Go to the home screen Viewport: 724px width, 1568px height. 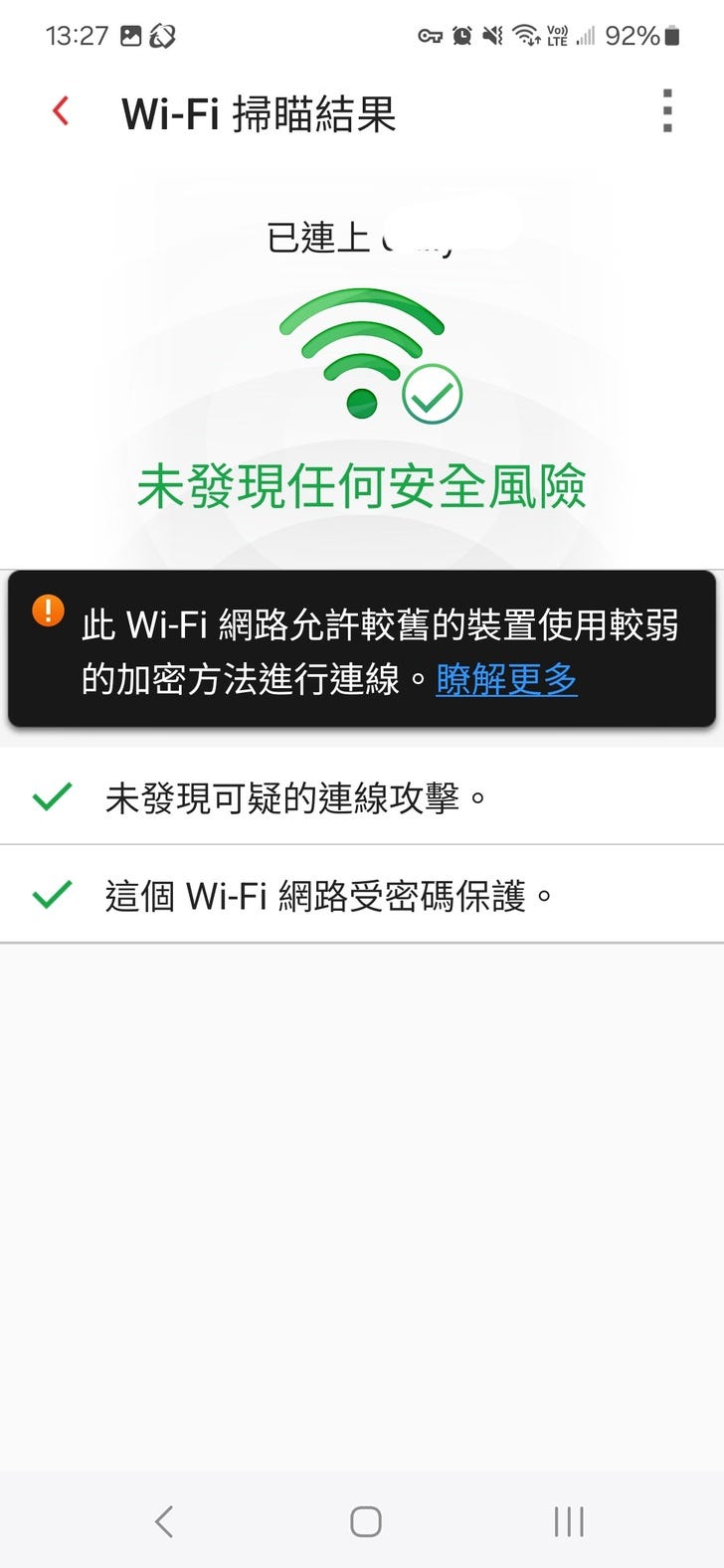(x=365, y=1520)
